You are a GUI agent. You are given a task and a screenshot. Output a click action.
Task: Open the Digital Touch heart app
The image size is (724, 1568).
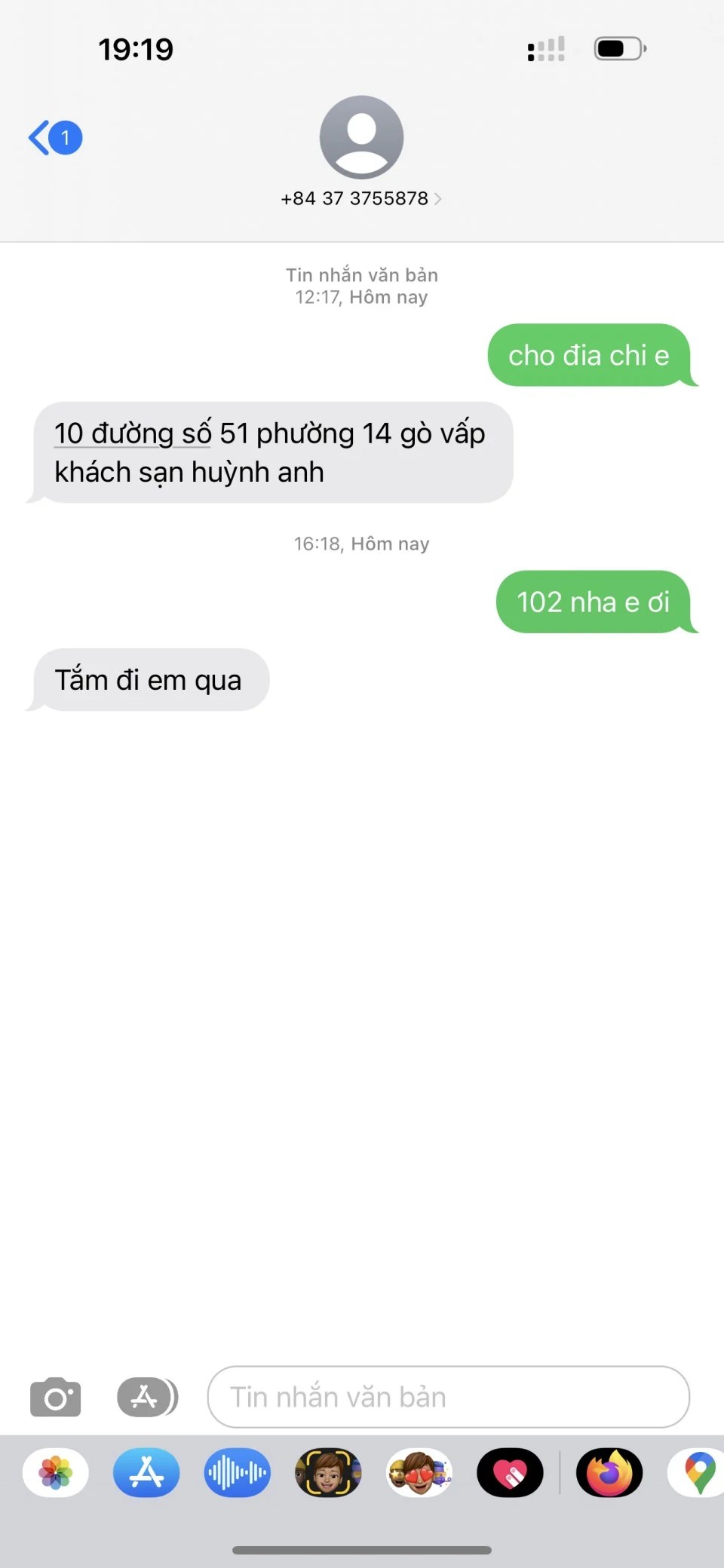click(510, 1472)
